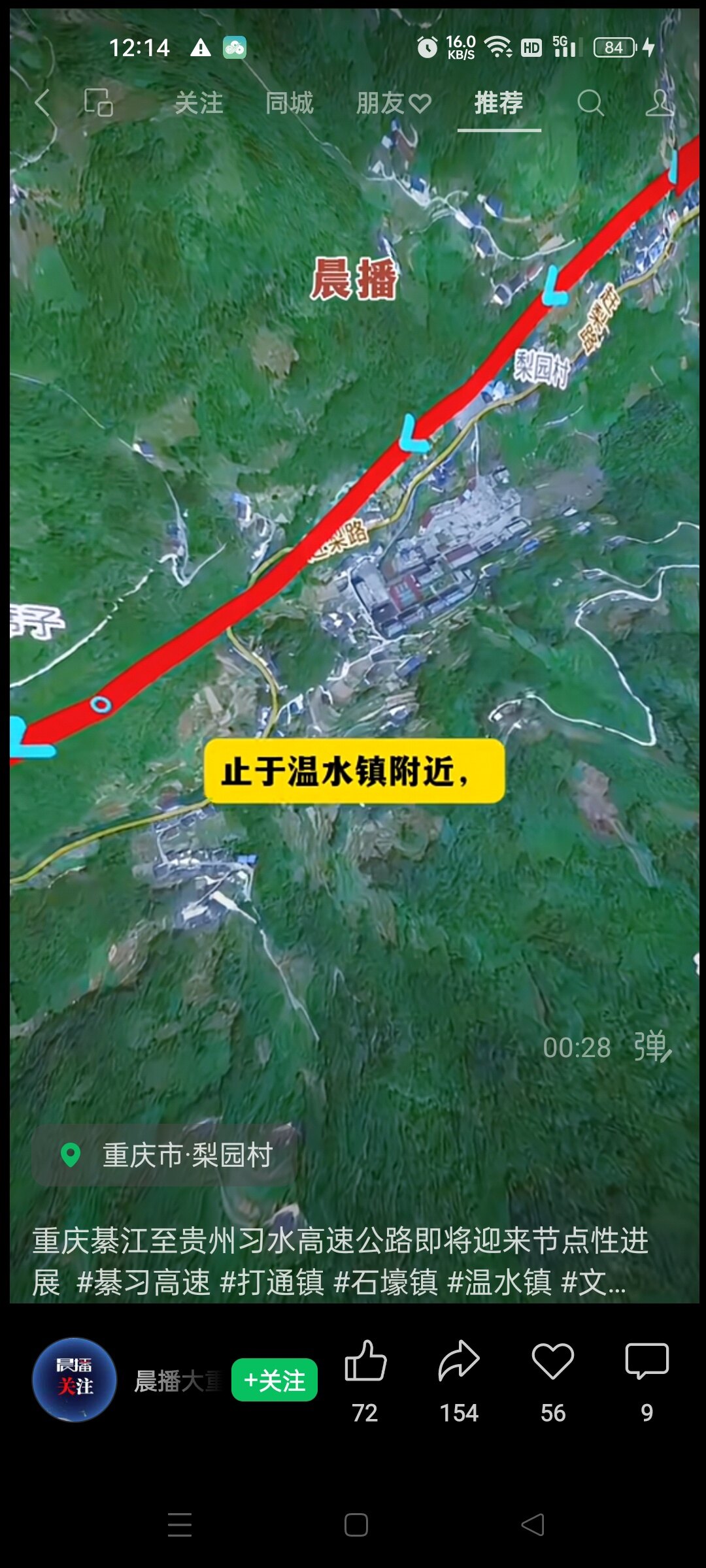Follow the author with +关注

tap(275, 1380)
